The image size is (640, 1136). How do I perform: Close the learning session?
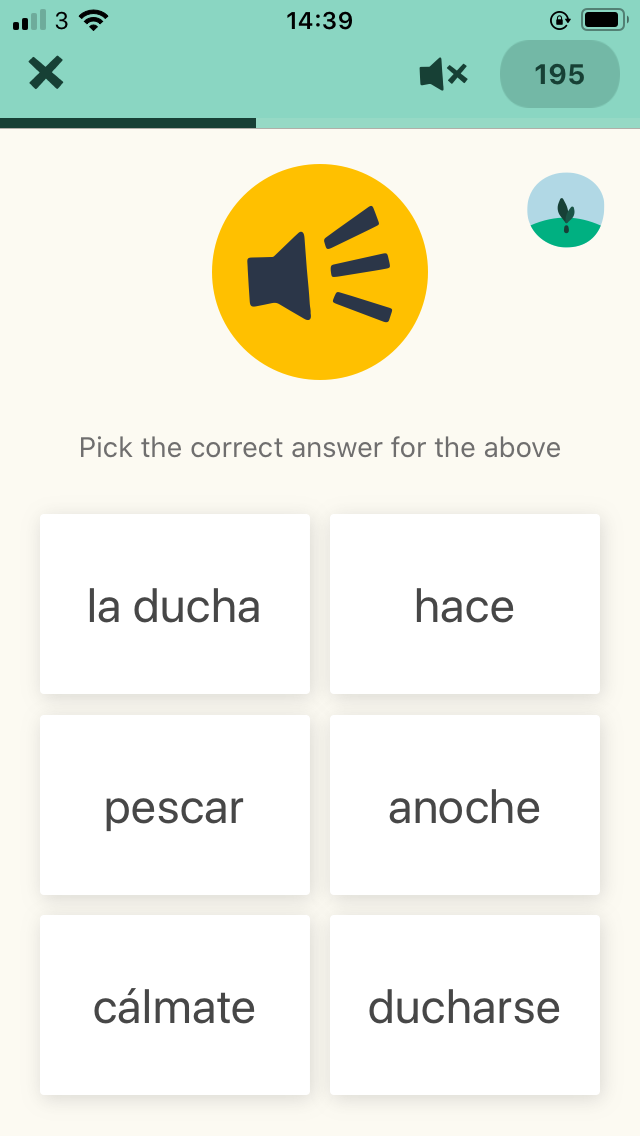tap(46, 73)
